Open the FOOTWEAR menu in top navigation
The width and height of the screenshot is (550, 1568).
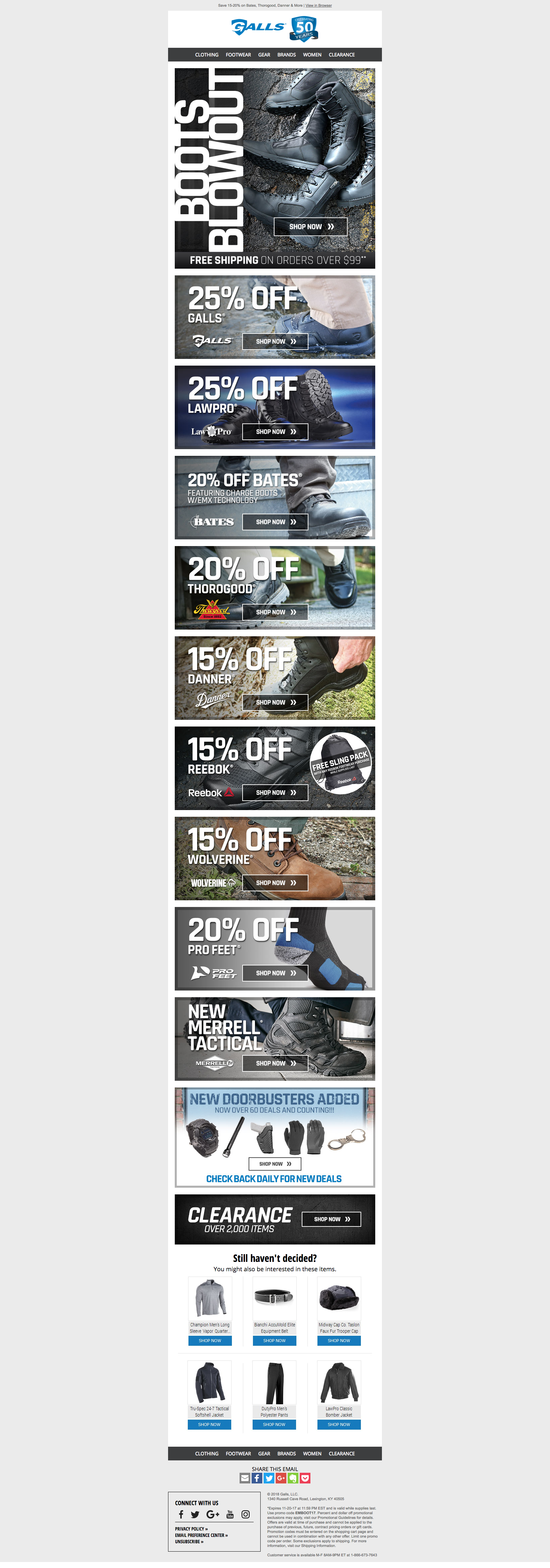tap(238, 55)
